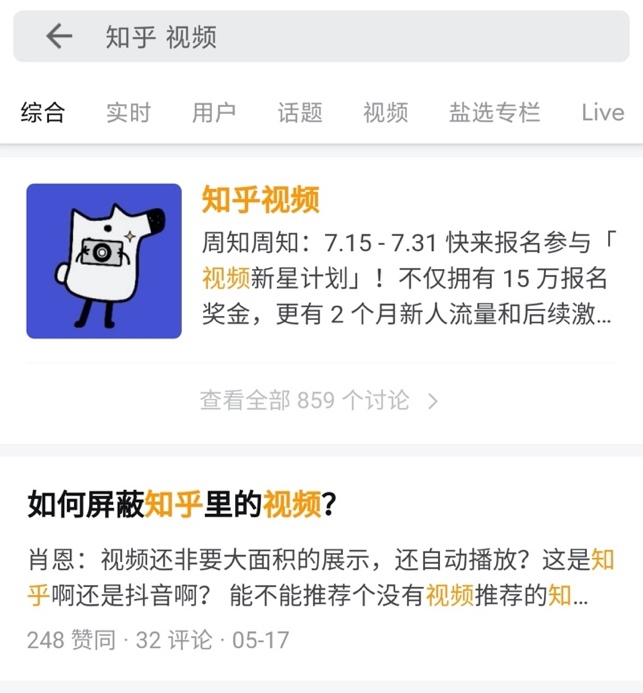Open the 视频 results tab
Image resolution: width=643 pixels, height=693 pixels.
(x=385, y=112)
